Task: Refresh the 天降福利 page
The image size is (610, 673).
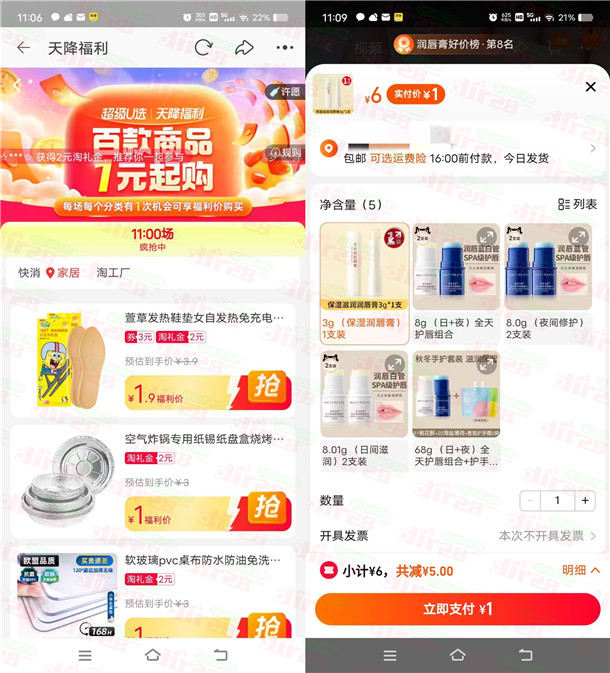Action: (x=204, y=48)
